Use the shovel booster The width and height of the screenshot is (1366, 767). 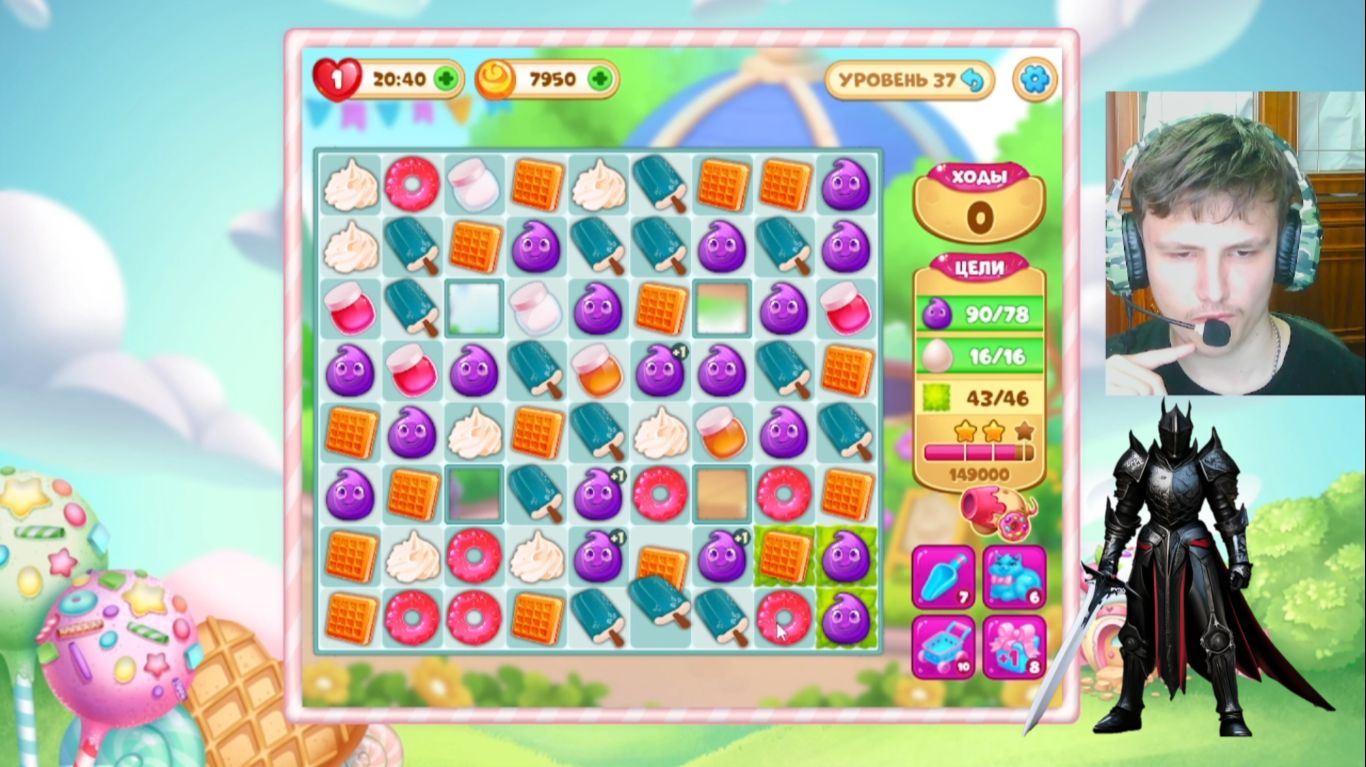click(x=942, y=577)
